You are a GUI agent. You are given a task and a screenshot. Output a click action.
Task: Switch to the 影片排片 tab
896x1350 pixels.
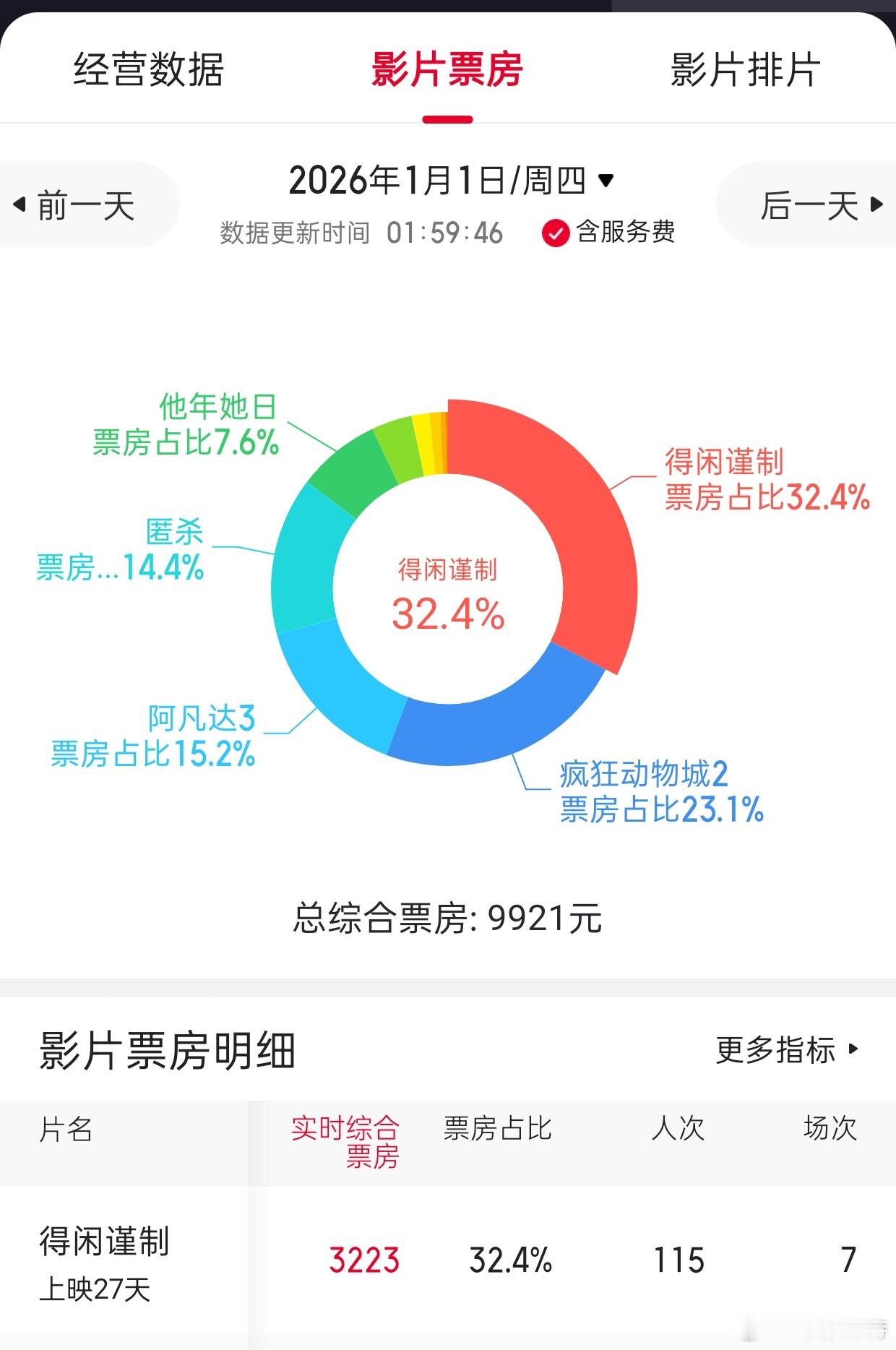tap(743, 72)
